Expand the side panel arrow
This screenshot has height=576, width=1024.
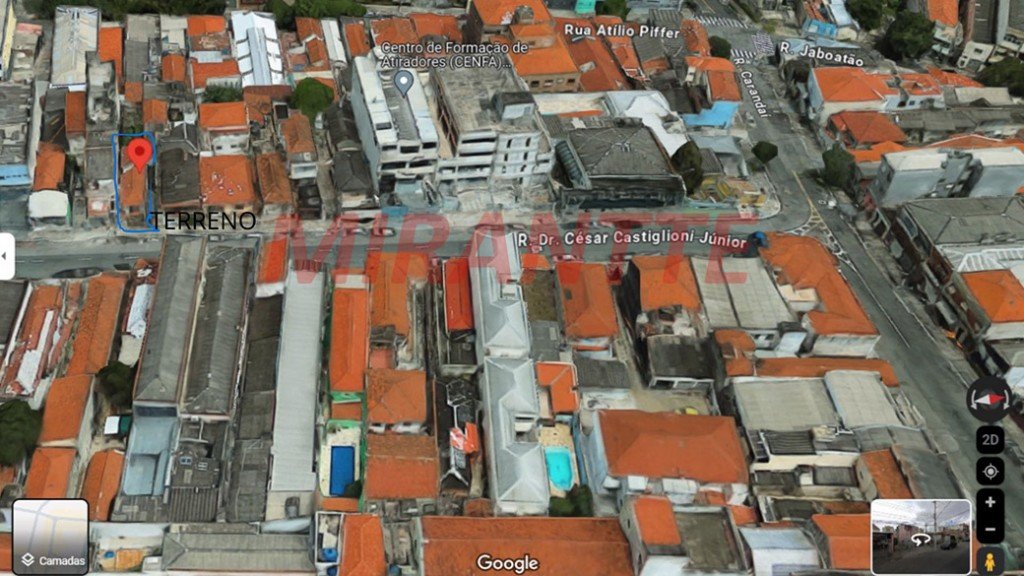pyautogui.click(x=6, y=256)
